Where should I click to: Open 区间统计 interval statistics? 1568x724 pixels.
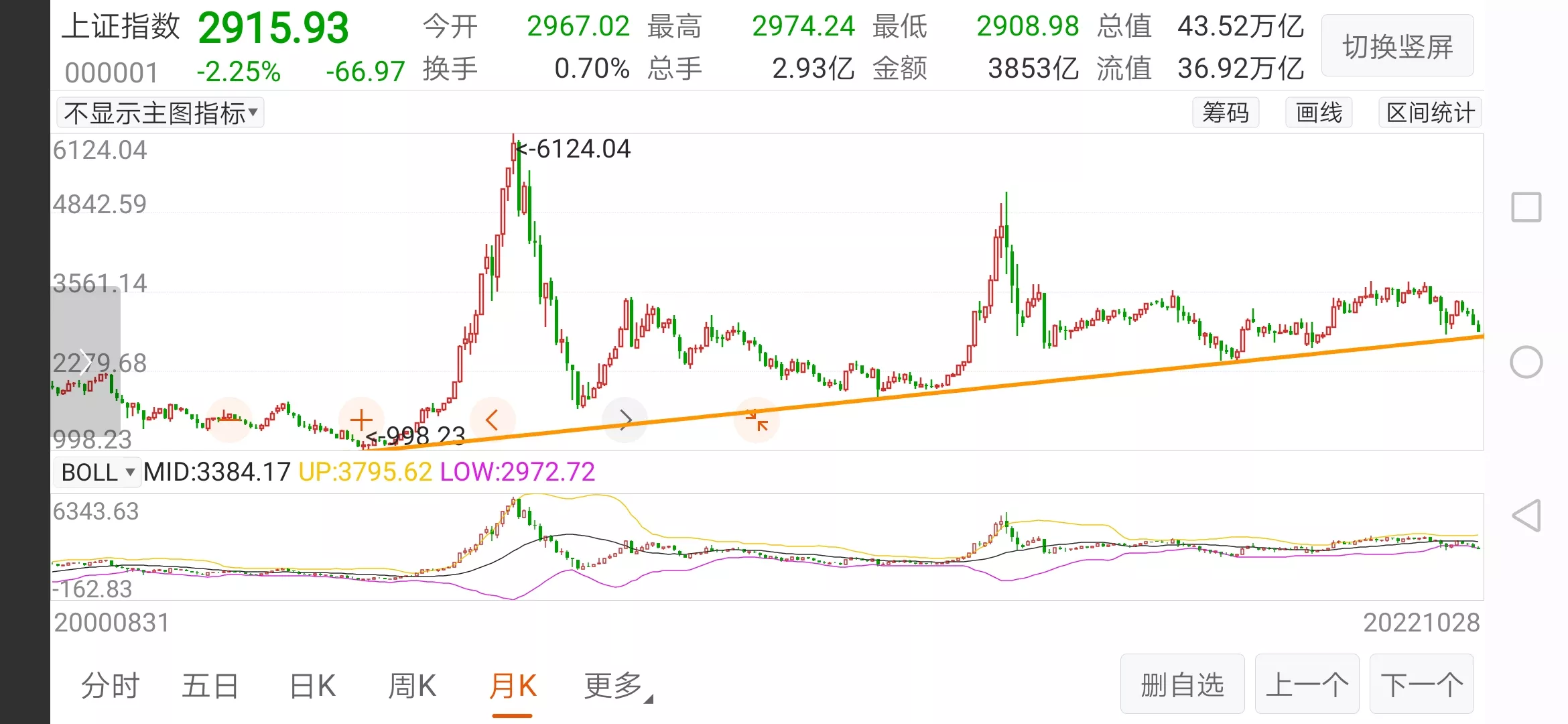click(1429, 113)
